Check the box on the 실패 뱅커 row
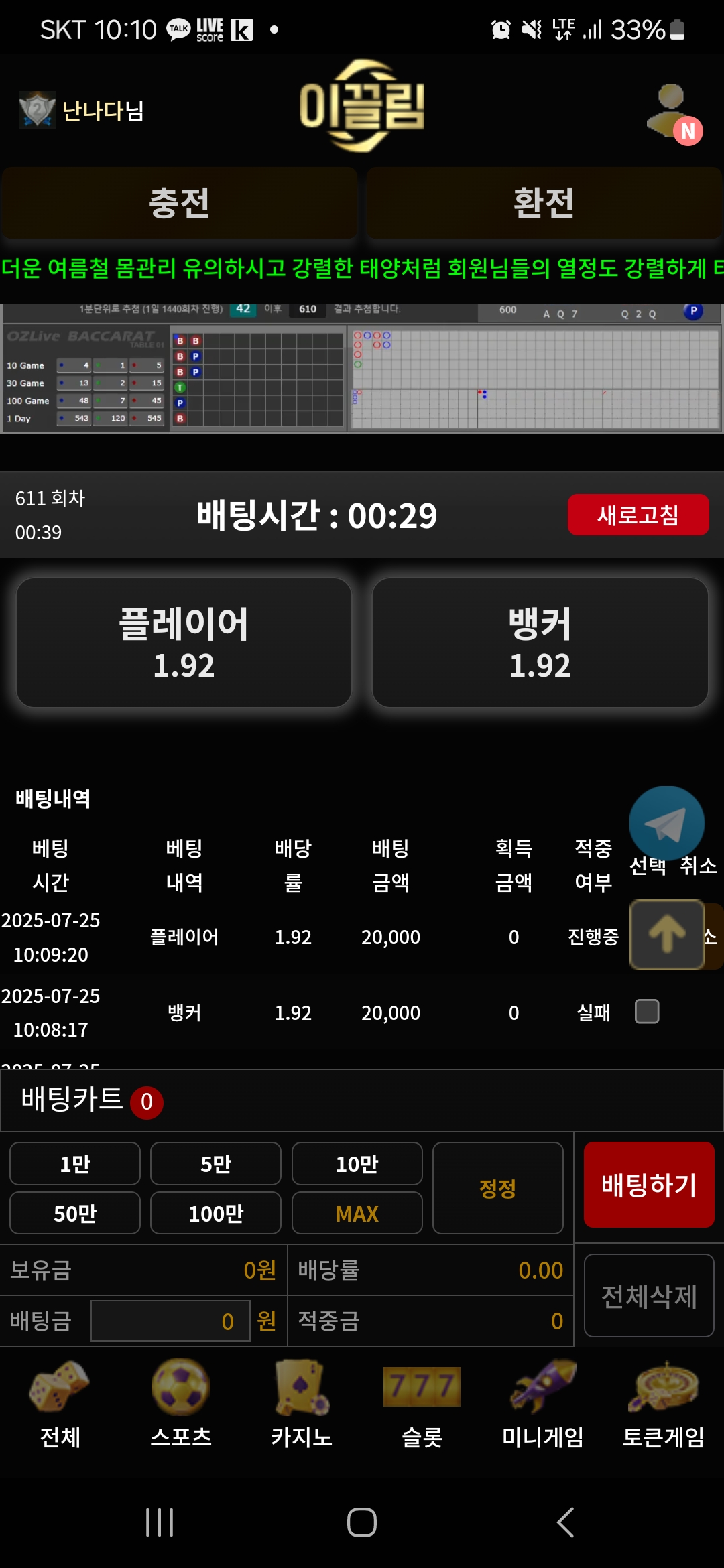724x1568 pixels. [647, 1011]
